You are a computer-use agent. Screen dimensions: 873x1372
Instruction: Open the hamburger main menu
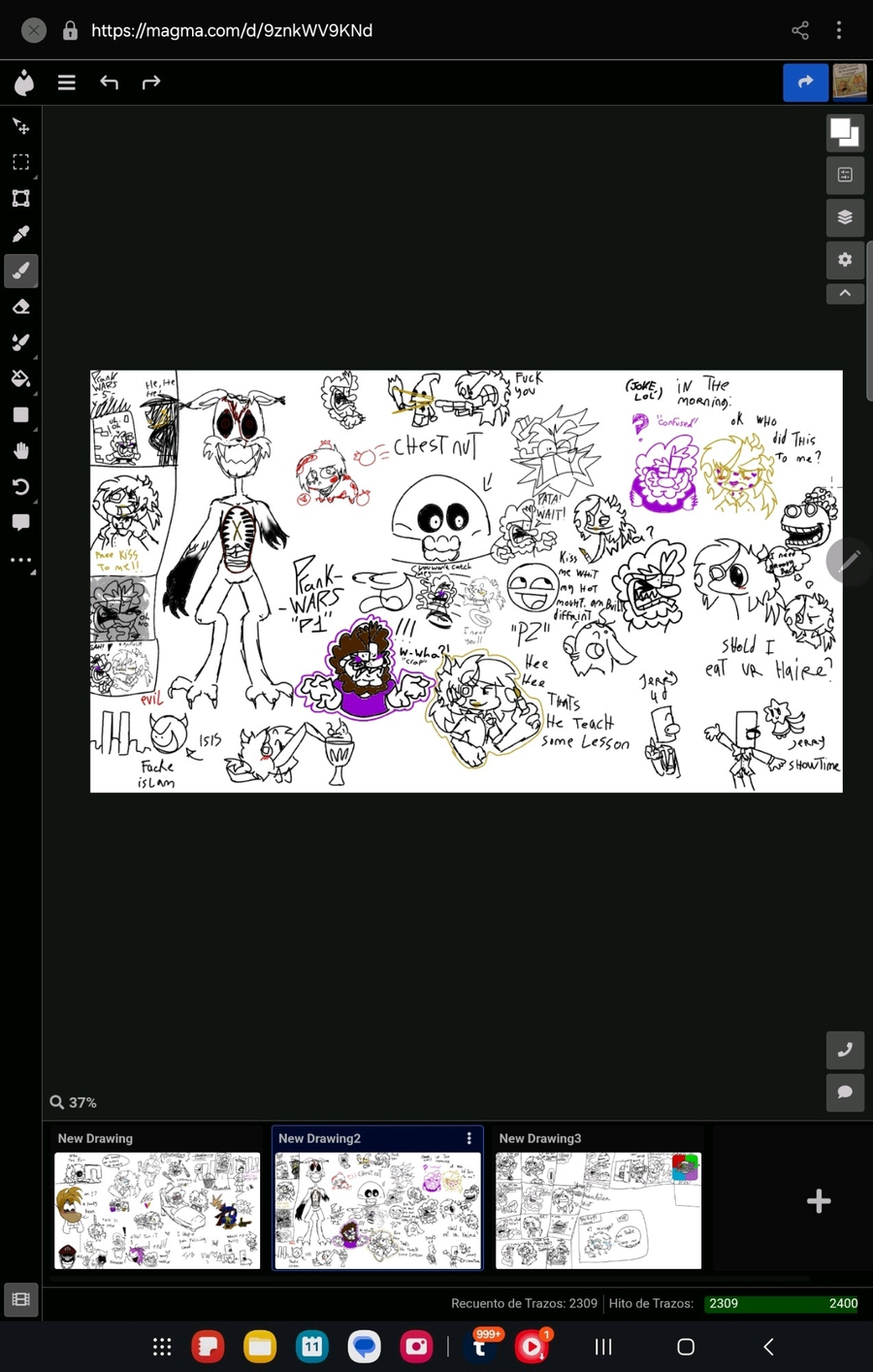coord(67,82)
